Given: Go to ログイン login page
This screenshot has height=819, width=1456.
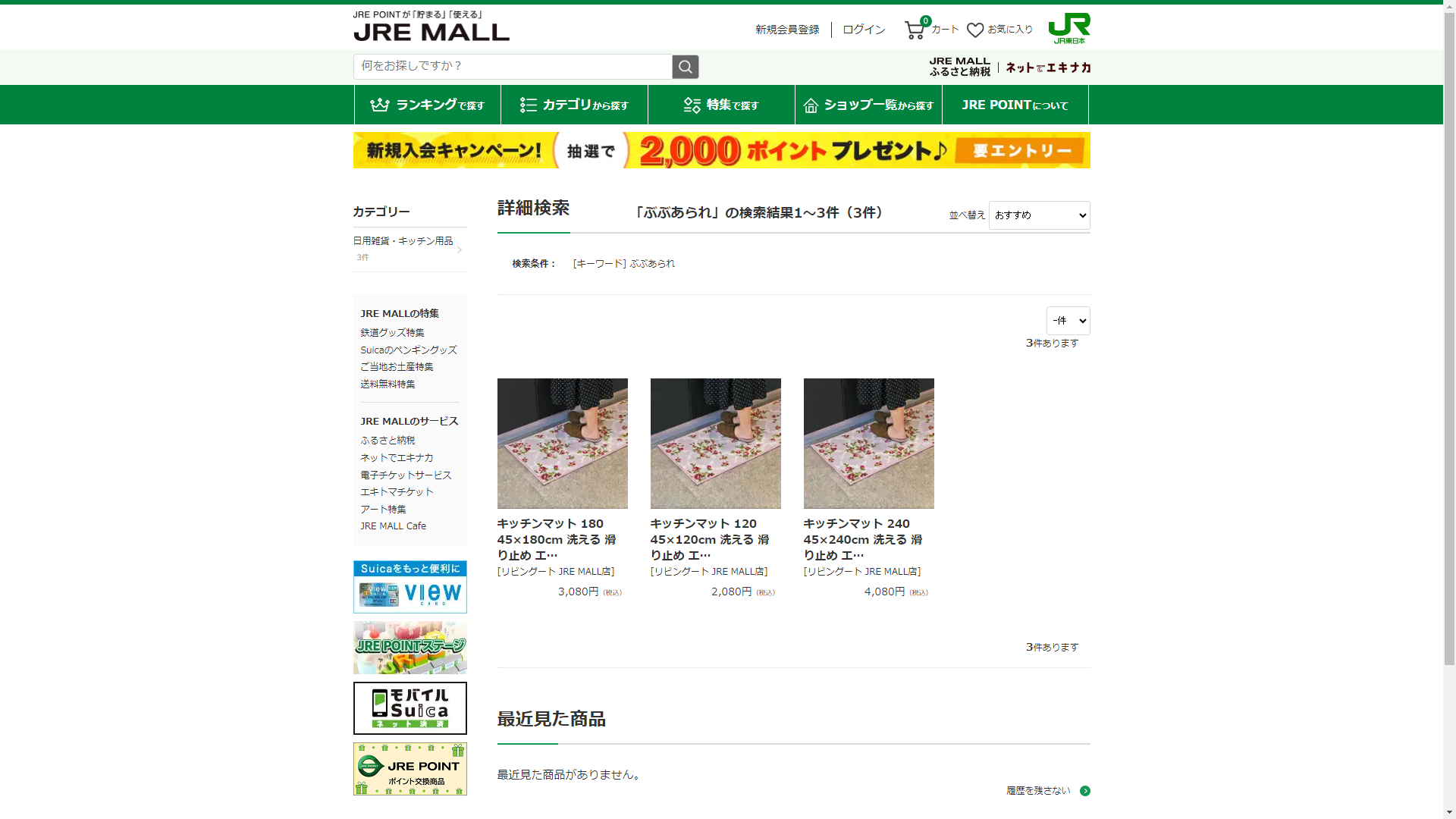Looking at the screenshot, I should [864, 30].
